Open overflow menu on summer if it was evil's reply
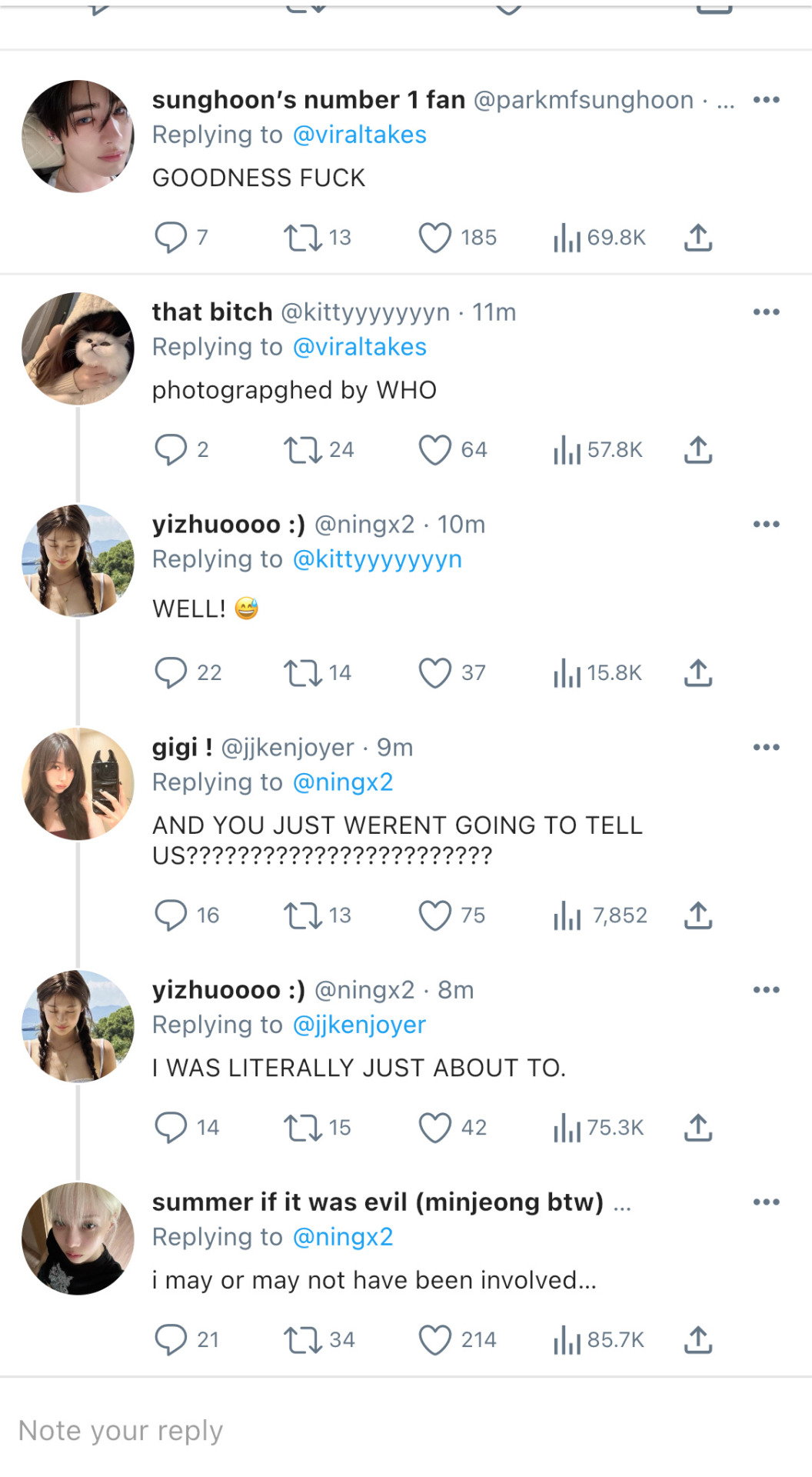The height and width of the screenshot is (1477, 812). pos(766,1202)
